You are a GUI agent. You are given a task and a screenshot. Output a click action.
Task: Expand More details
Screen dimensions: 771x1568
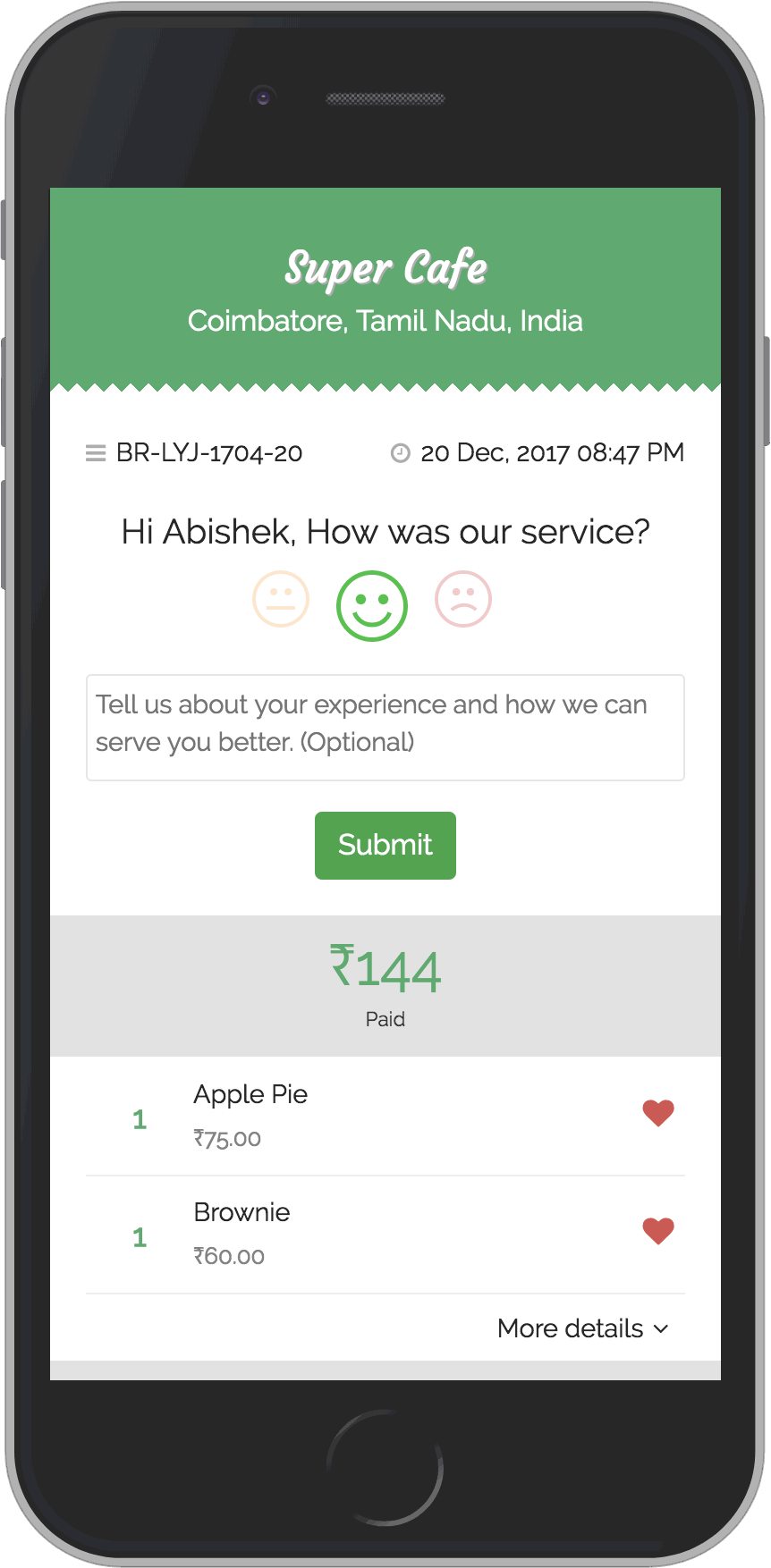click(x=583, y=1328)
